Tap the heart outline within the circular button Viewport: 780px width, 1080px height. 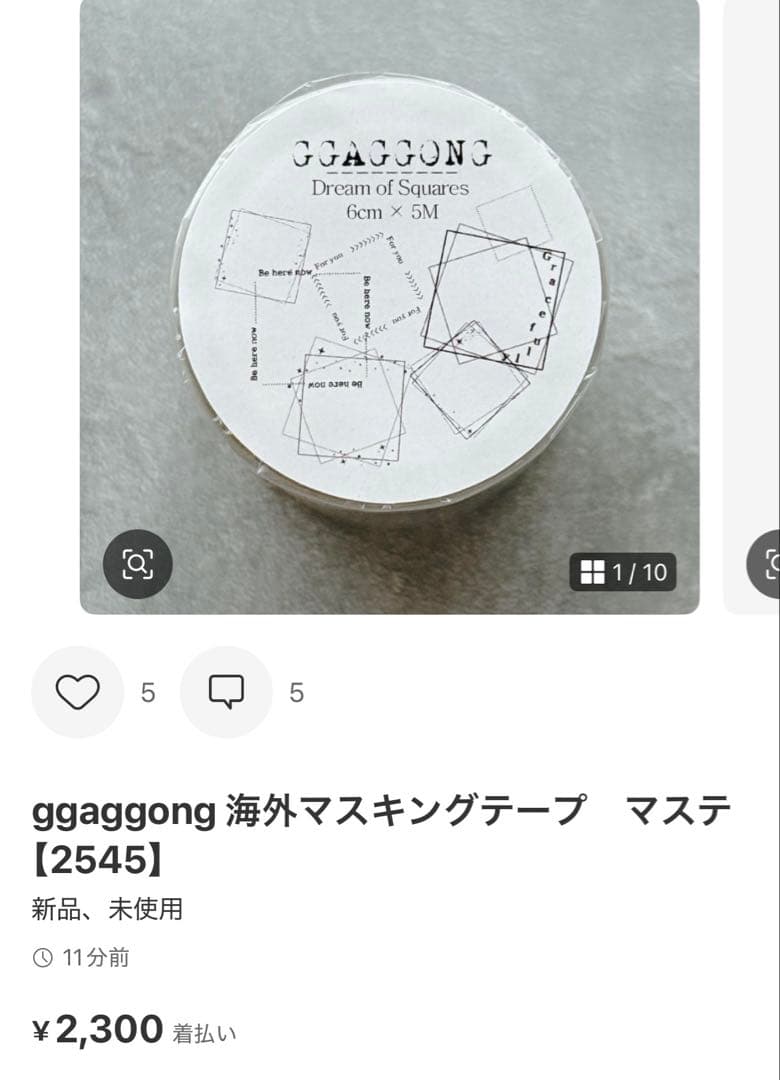78,691
